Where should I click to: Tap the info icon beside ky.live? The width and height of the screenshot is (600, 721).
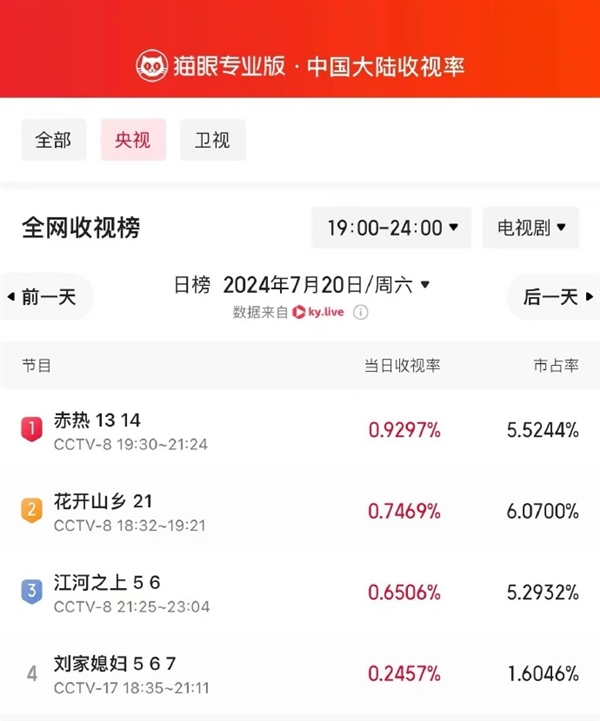(x=360, y=312)
